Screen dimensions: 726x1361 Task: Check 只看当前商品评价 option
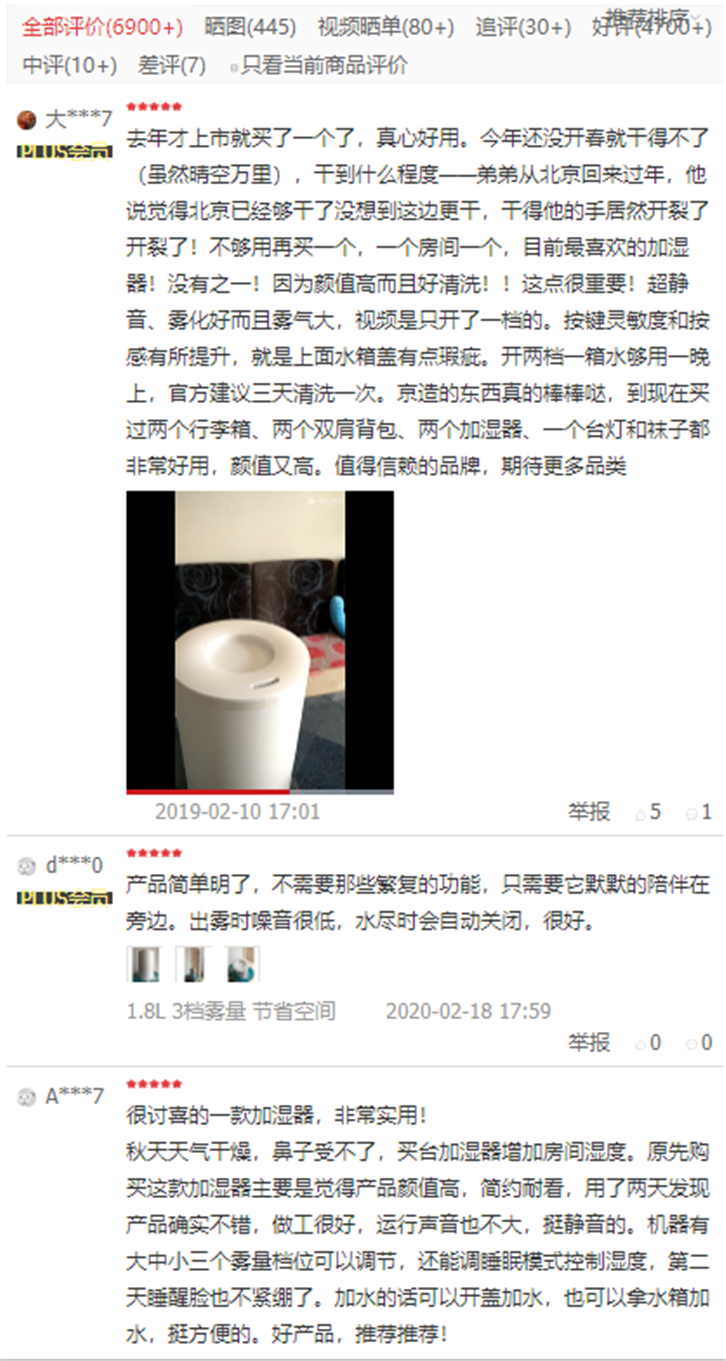tap(319, 67)
